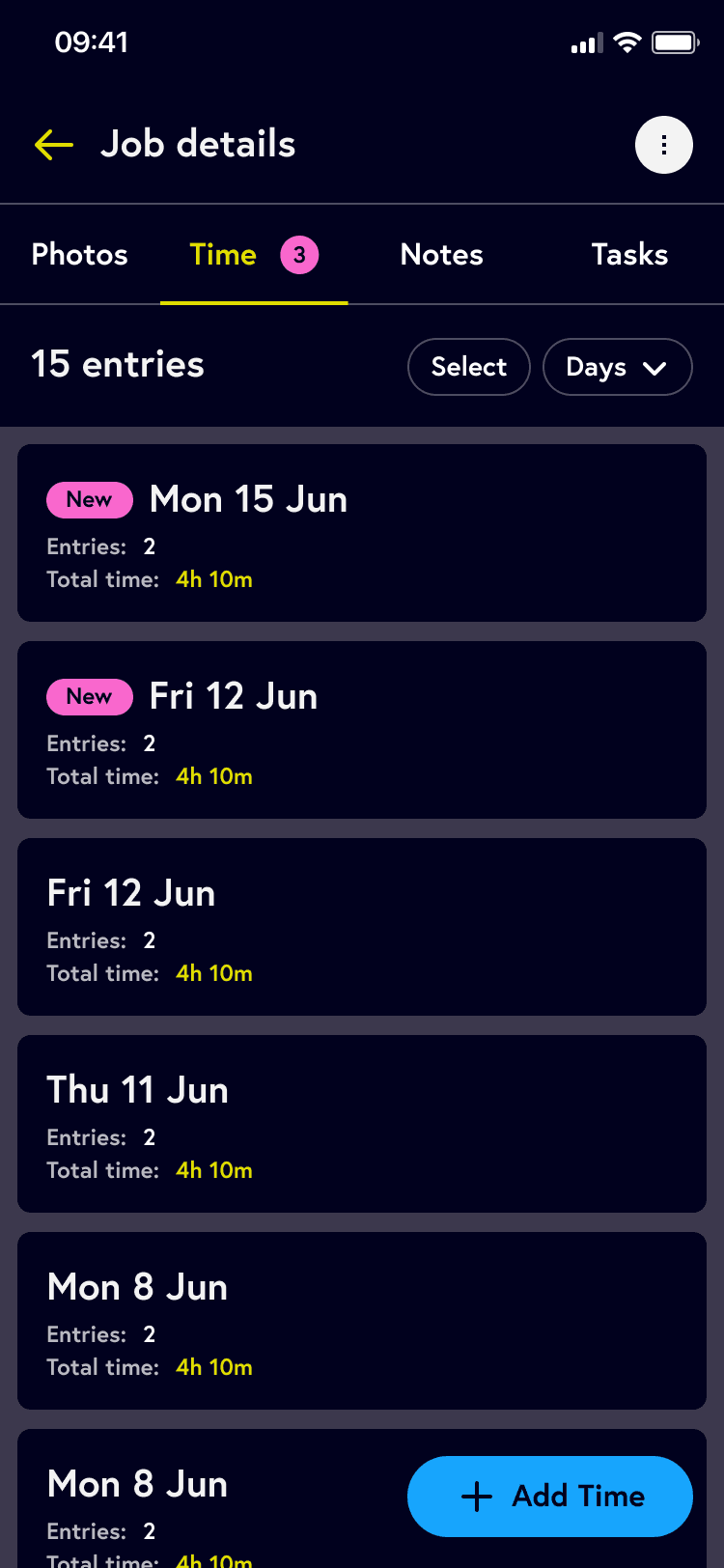Open the Tasks tab

(x=629, y=255)
